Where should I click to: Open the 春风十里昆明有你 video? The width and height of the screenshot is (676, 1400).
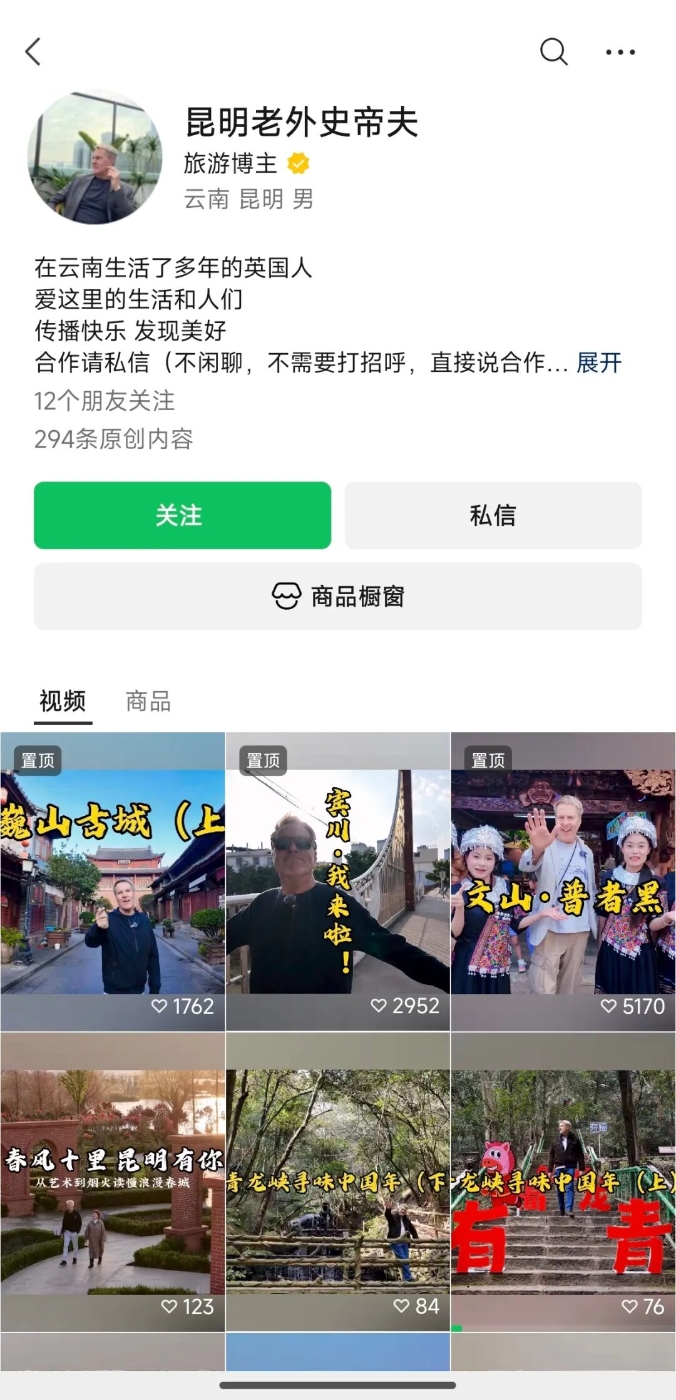(x=112, y=1180)
